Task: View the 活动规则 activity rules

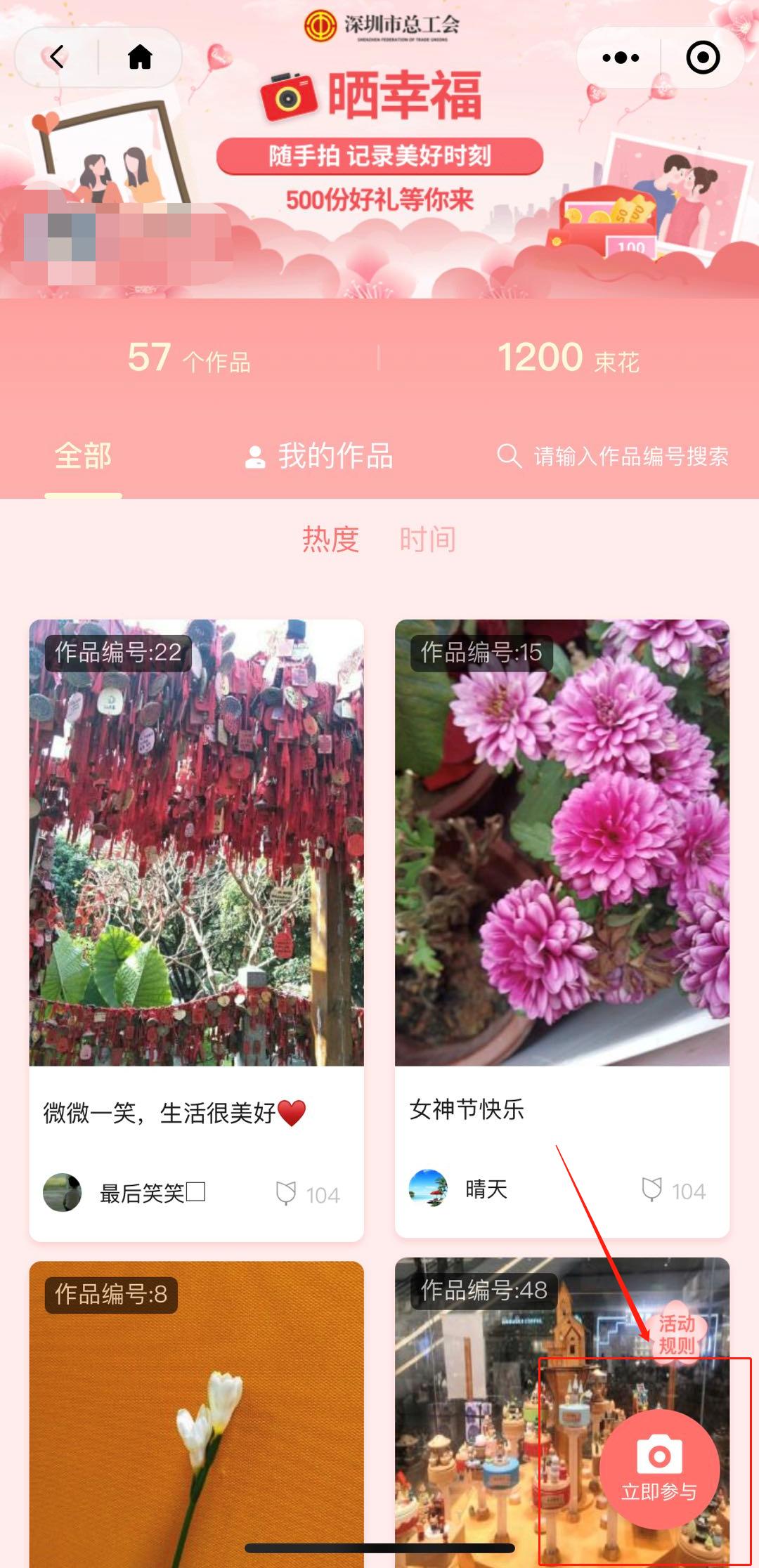Action: (677, 1335)
